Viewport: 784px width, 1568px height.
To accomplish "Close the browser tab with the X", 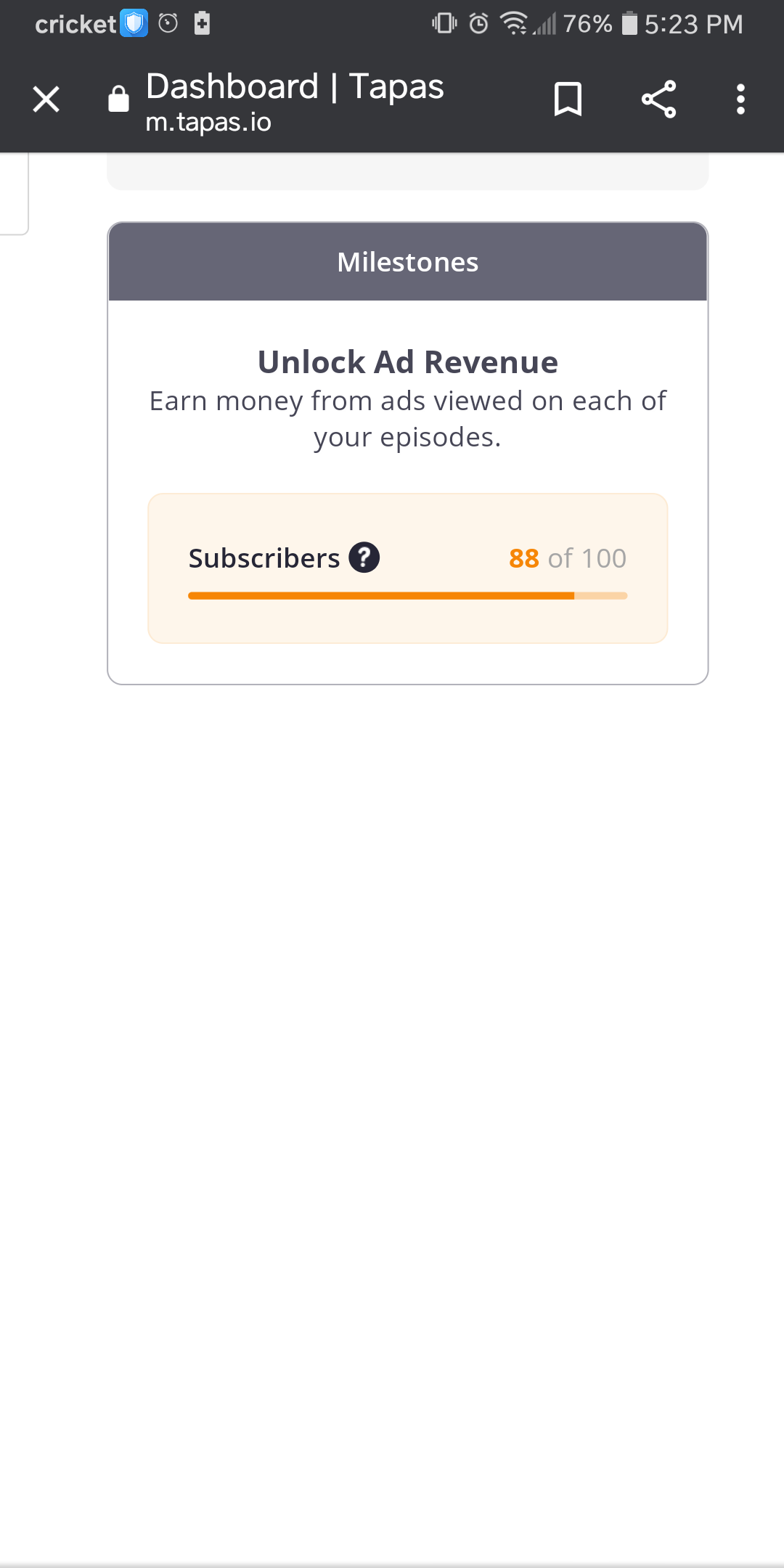I will (46, 99).
